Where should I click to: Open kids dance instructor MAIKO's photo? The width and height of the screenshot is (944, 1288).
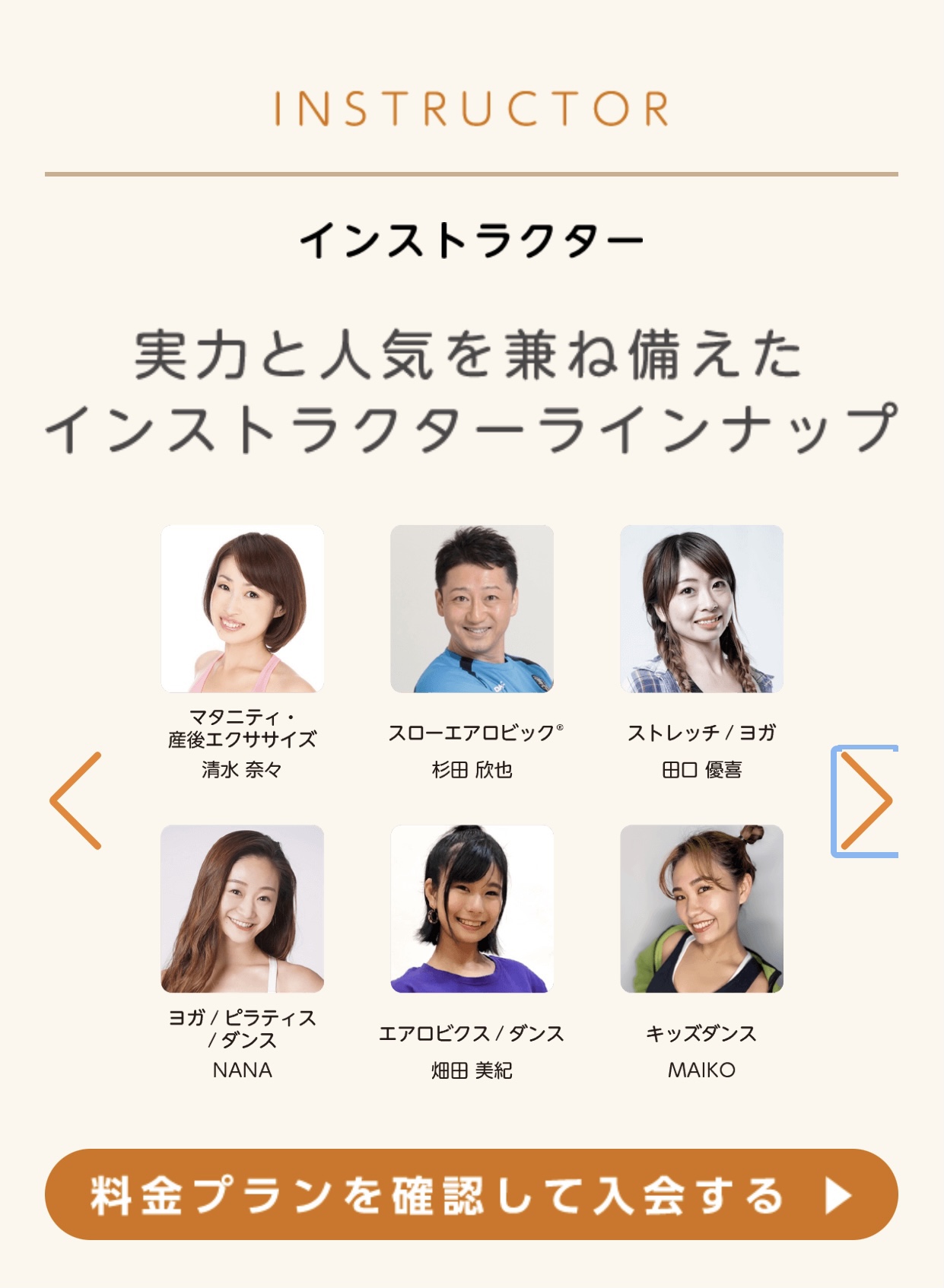701,908
